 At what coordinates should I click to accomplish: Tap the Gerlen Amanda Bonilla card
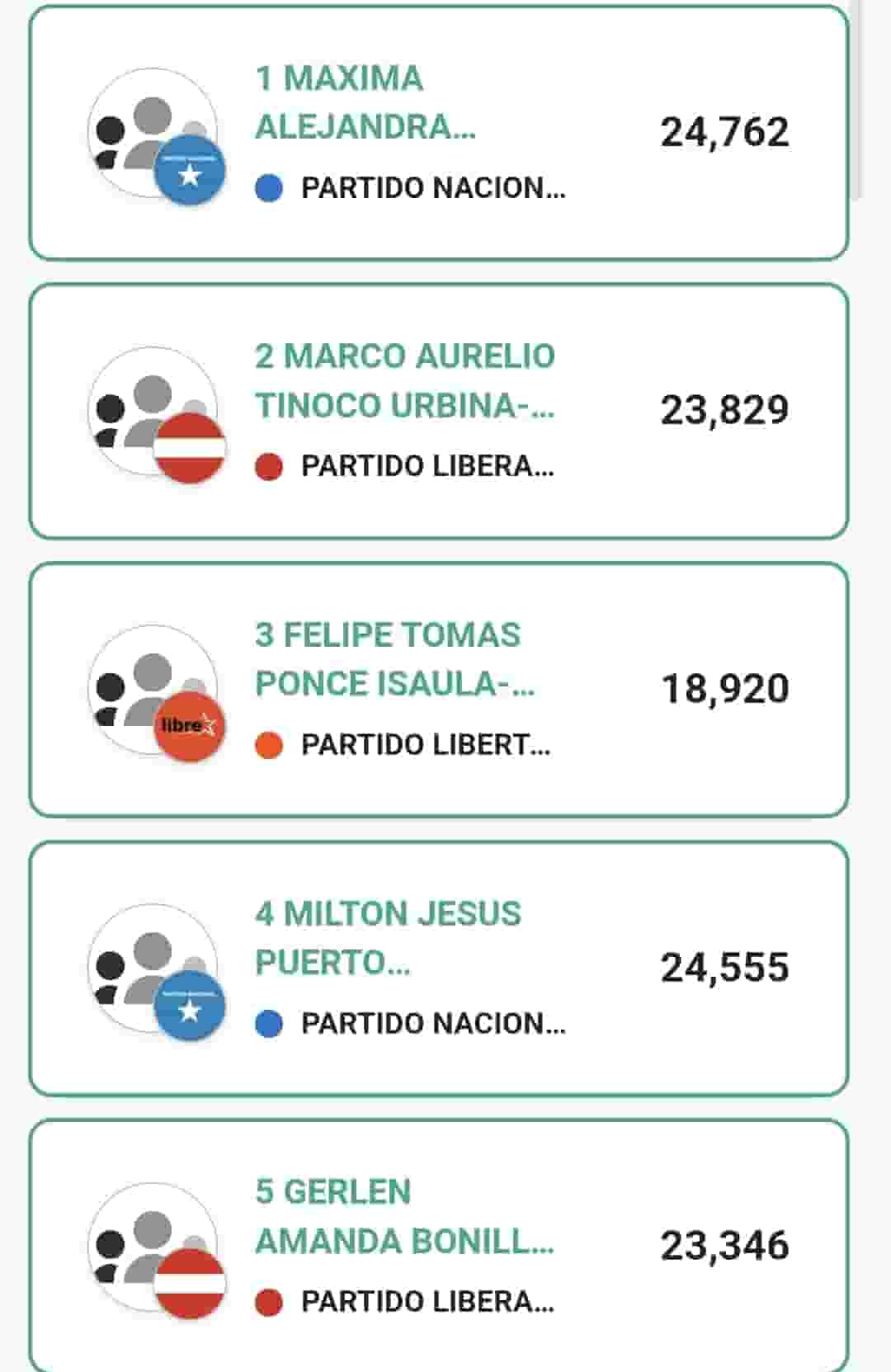click(439, 1244)
